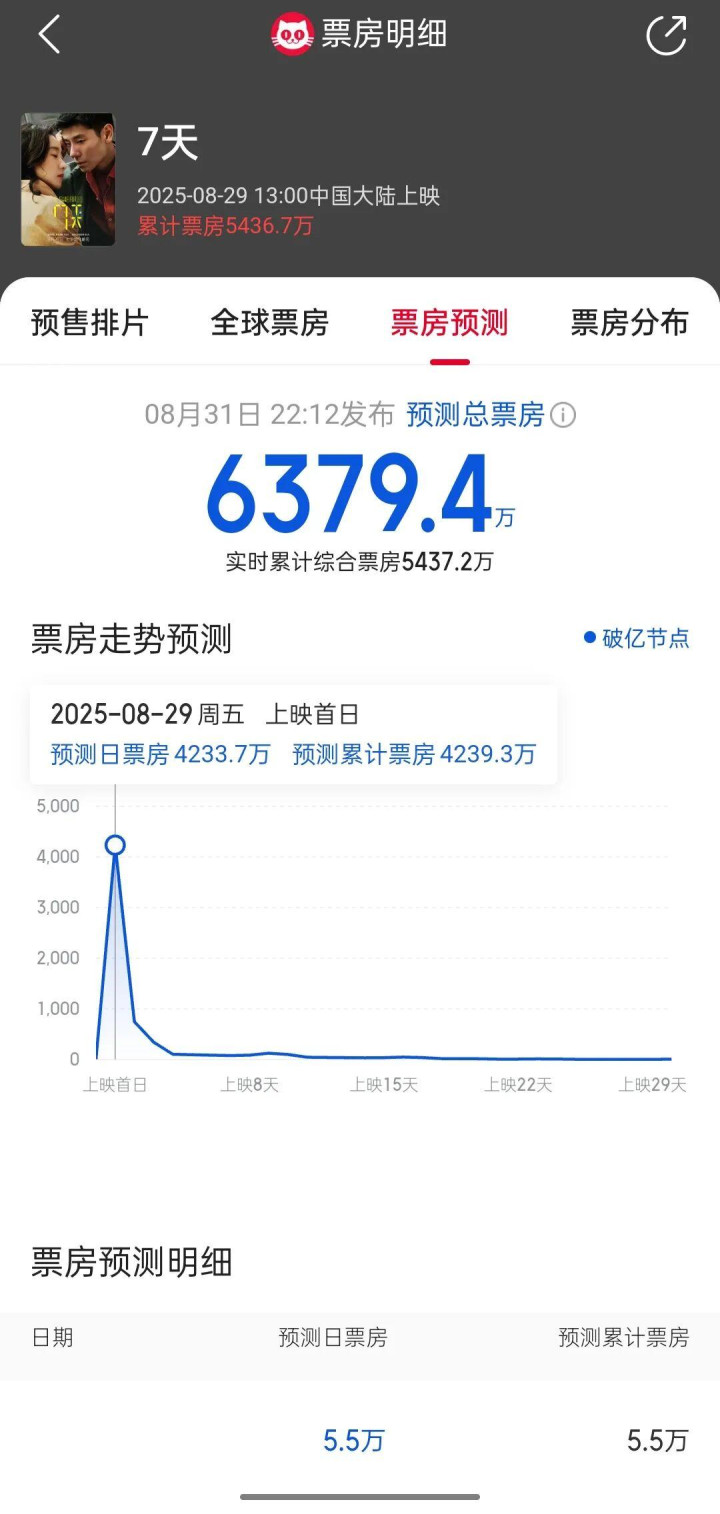Switch to the 全球票房 tab
Image resolution: width=720 pixels, height=1514 pixels.
pos(269,323)
